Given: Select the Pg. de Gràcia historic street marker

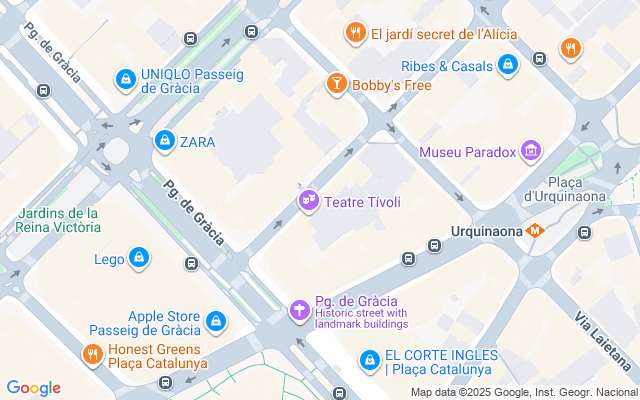Looking at the screenshot, I should point(299,310).
